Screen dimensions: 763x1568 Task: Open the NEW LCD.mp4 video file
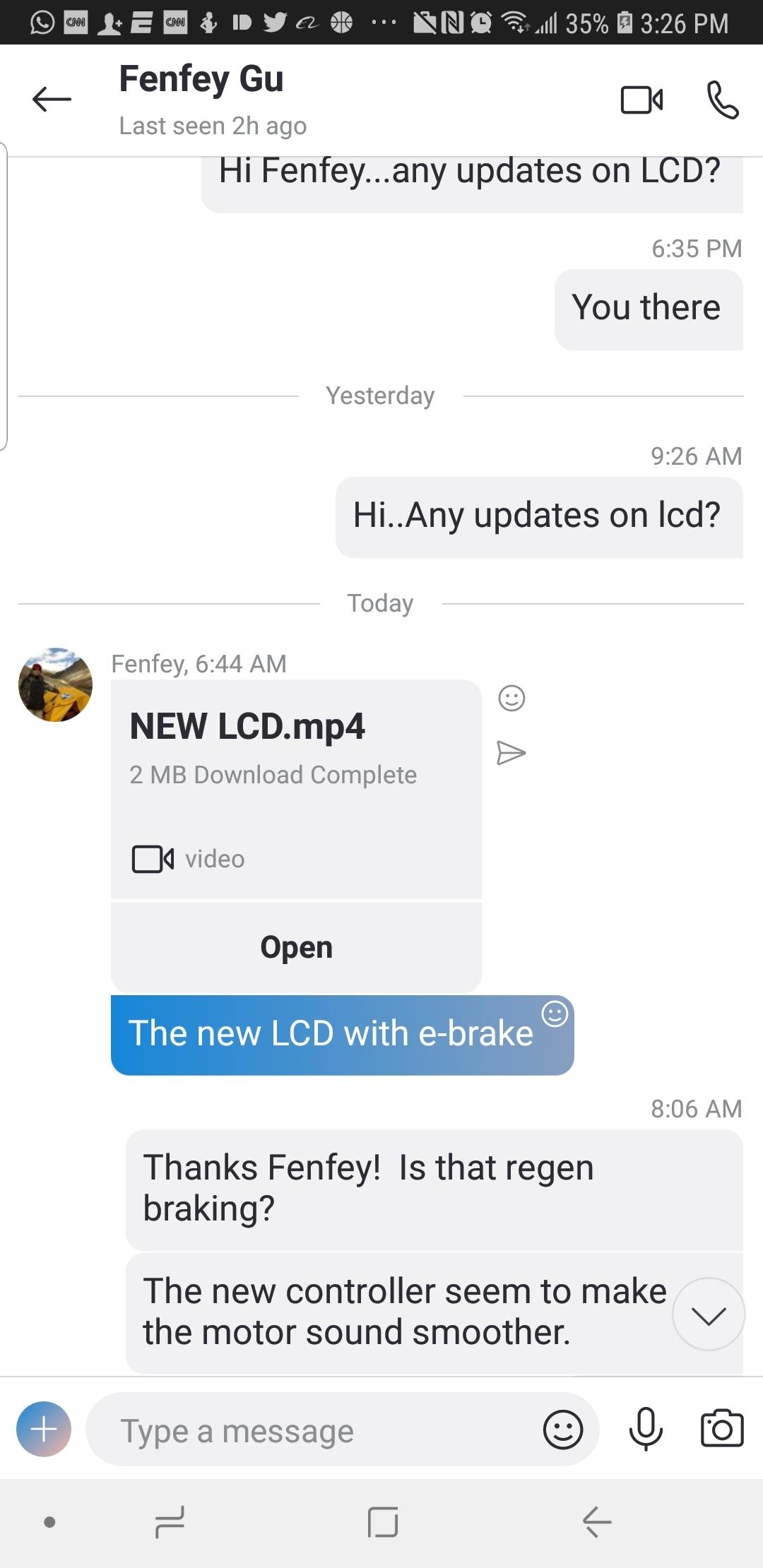296,947
